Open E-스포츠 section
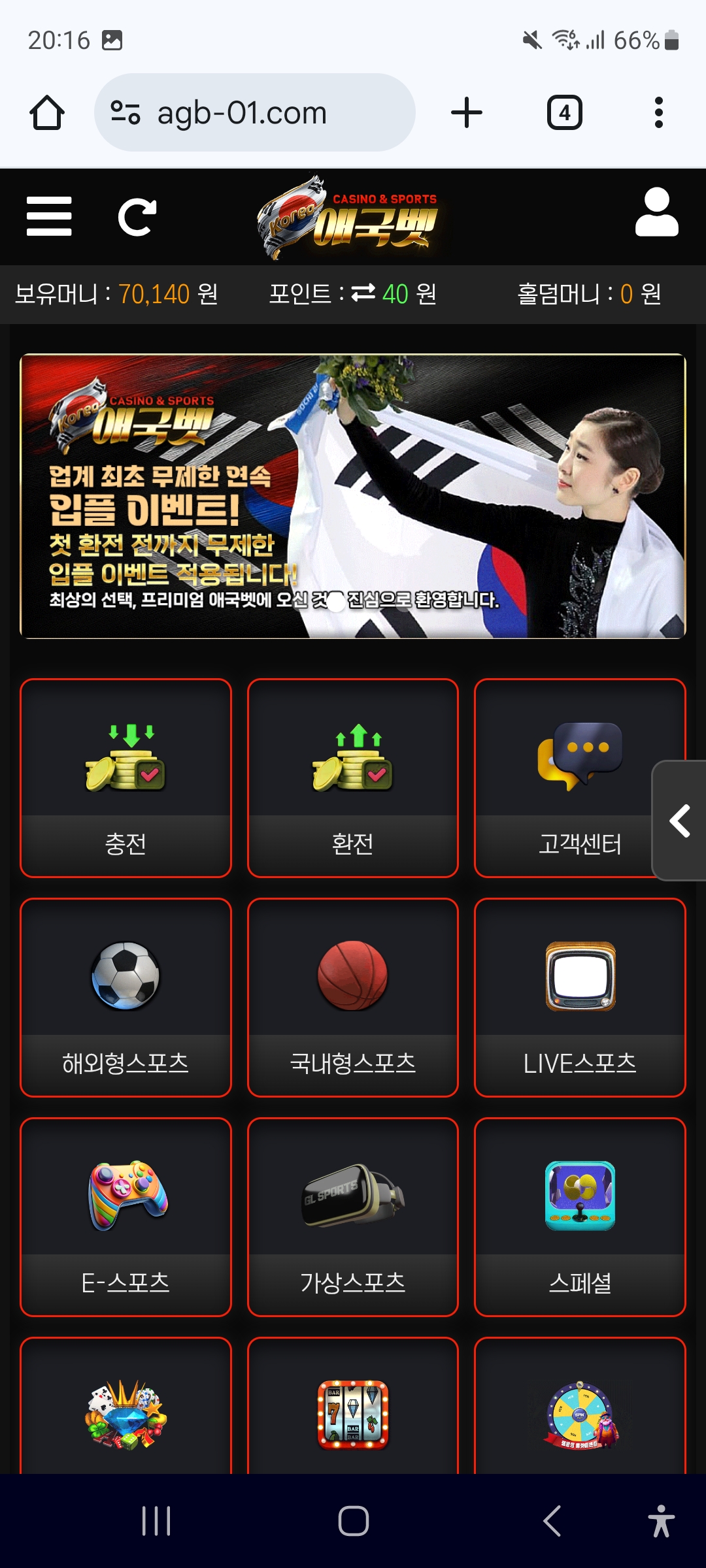This screenshot has height=1568, width=706. click(x=126, y=1217)
